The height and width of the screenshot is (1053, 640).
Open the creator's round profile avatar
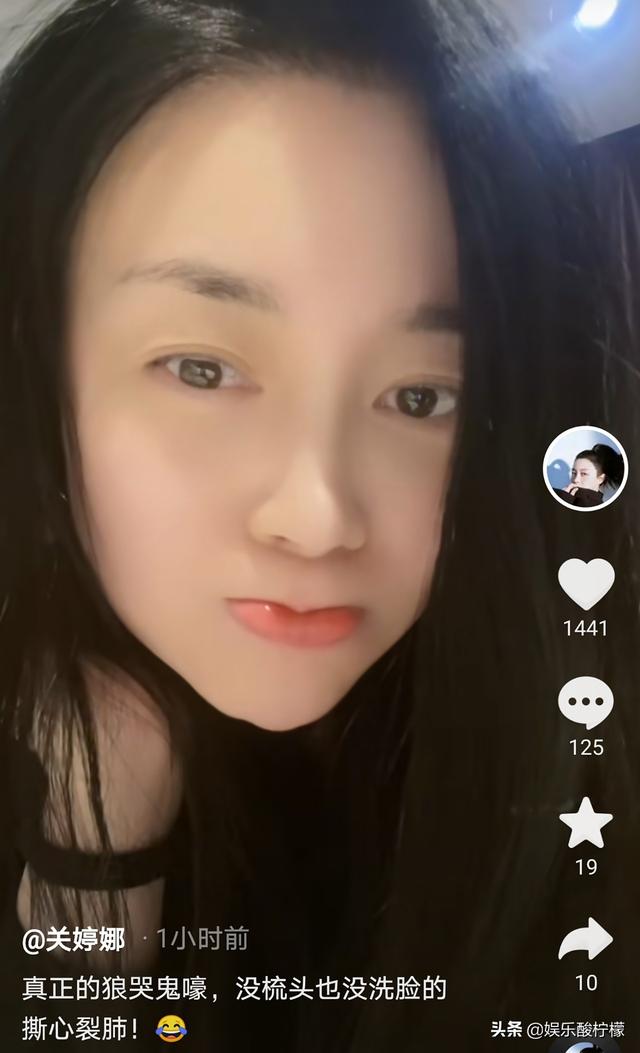coord(585,468)
